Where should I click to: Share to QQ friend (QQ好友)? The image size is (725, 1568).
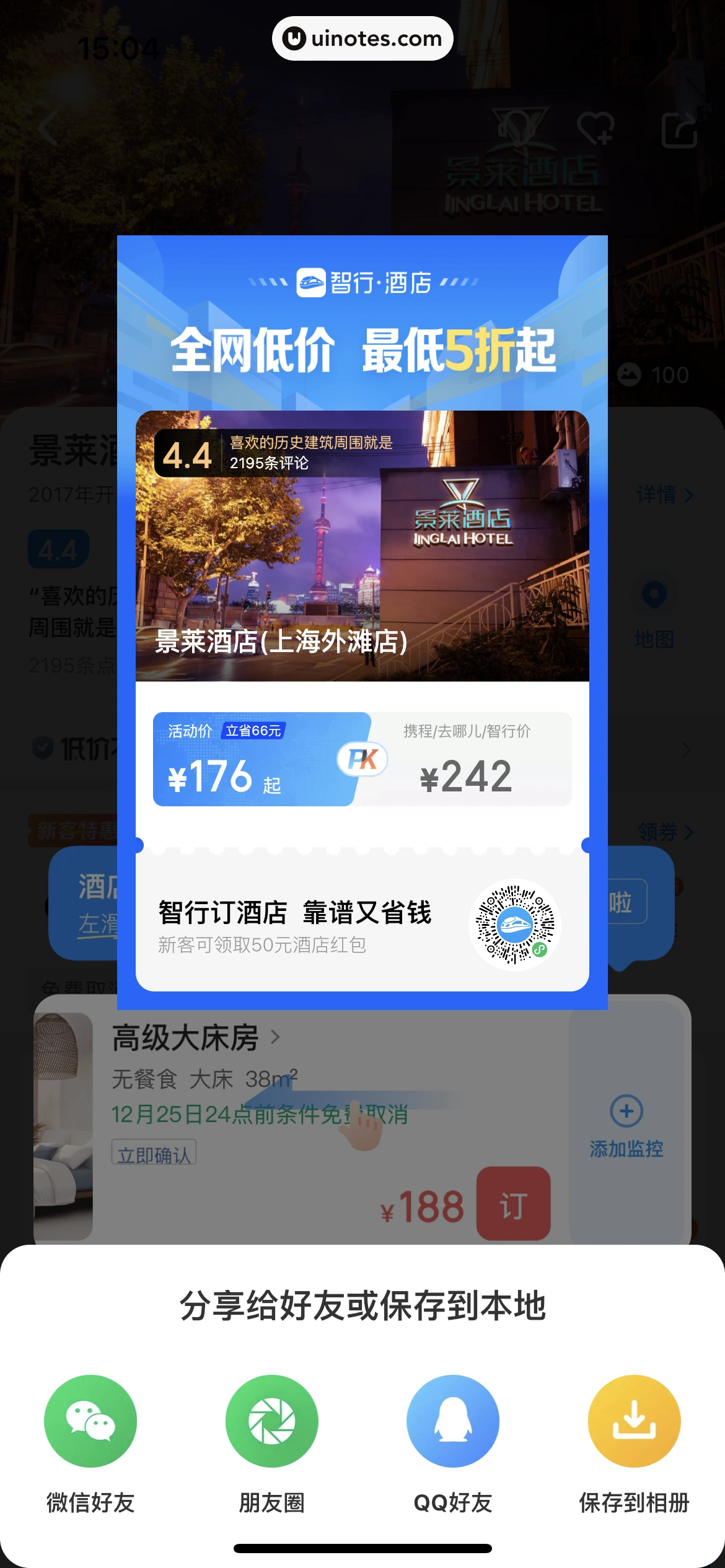click(453, 1421)
